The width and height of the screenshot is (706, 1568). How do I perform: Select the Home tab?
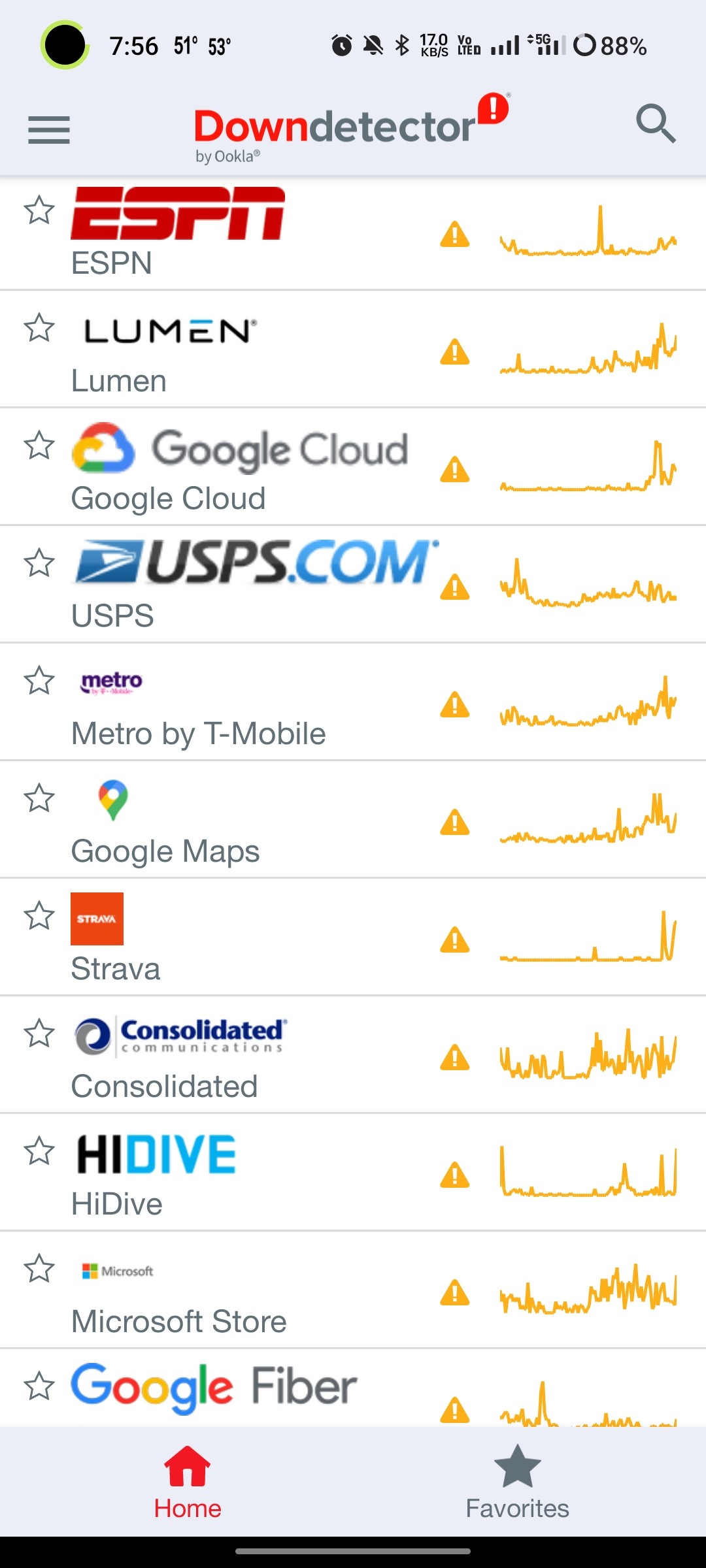[188, 1481]
